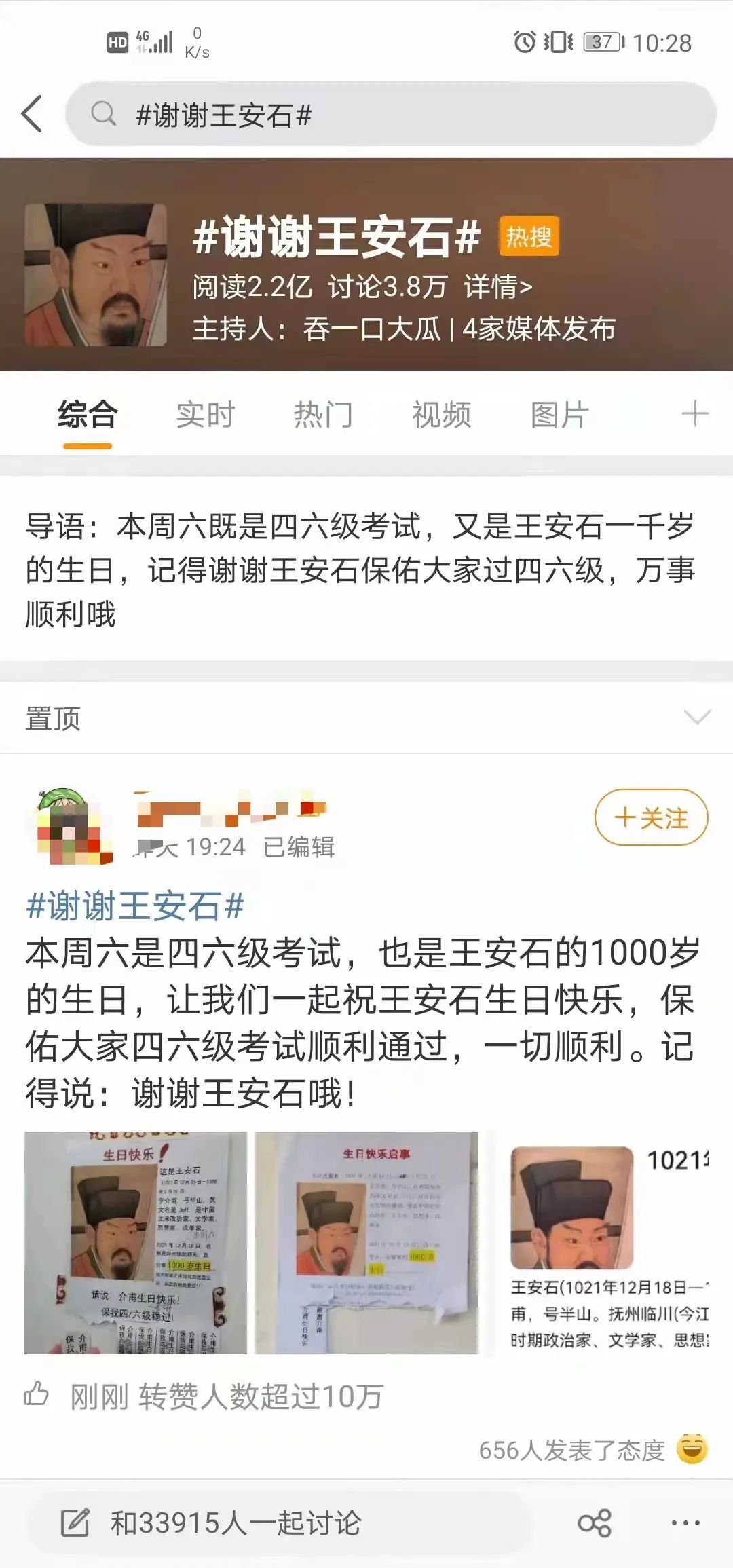
Task: Follow the poster with +关注
Action: 651,817
